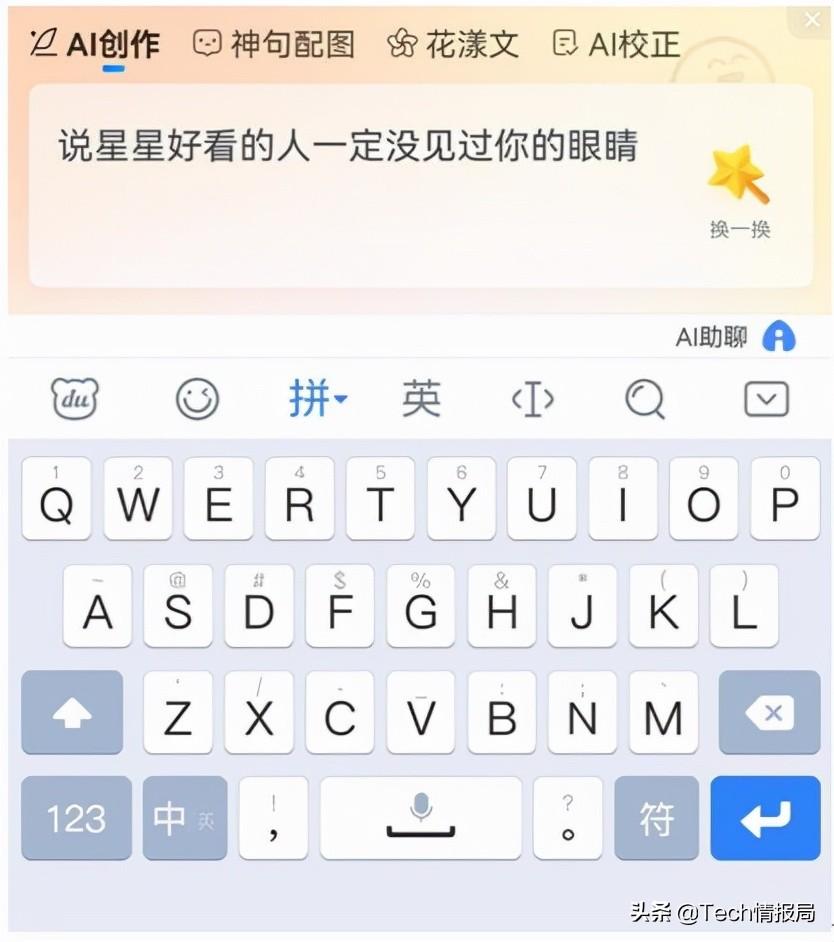Open the 符 symbols keyboard
The height and width of the screenshot is (942, 834).
(656, 818)
